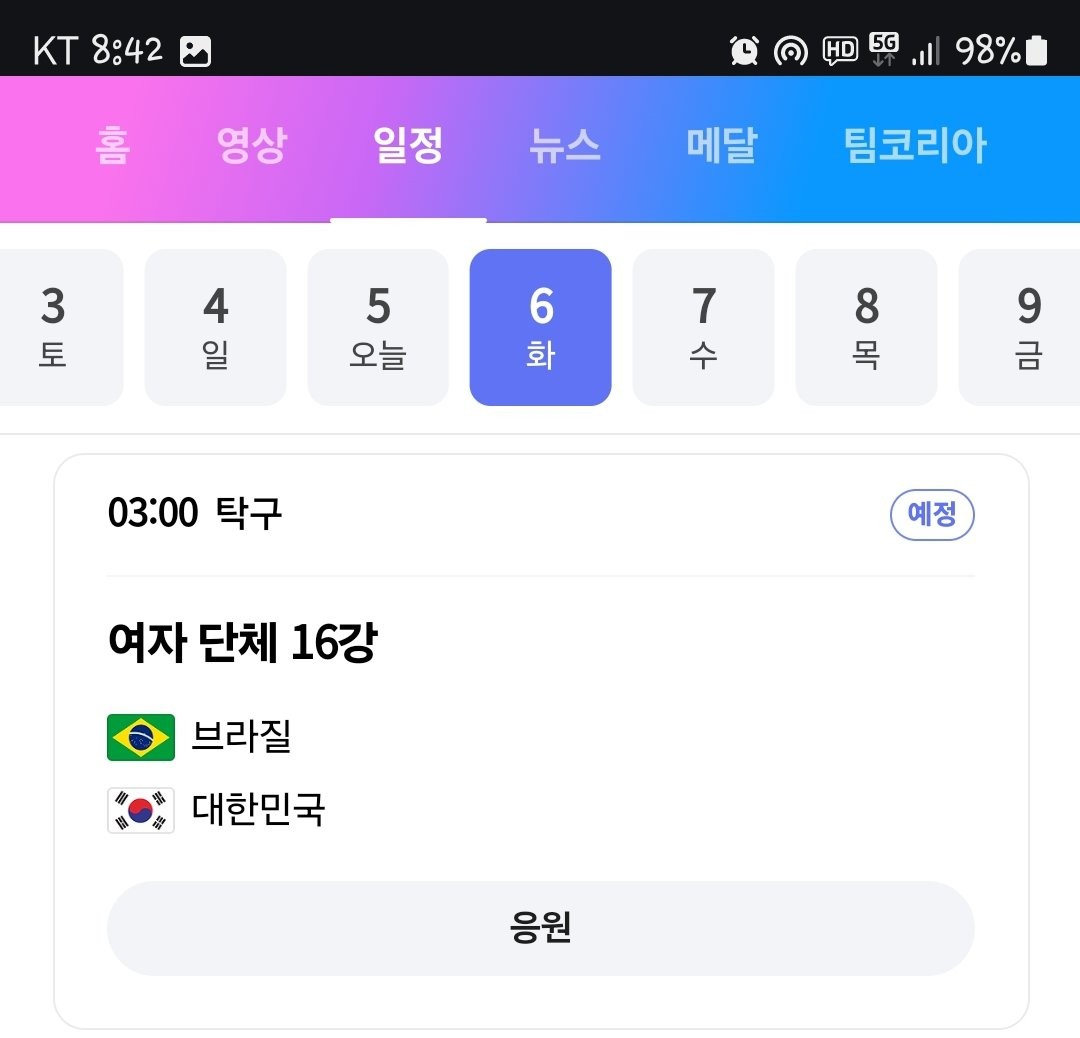Select date 3 토
Image resolution: width=1080 pixels, height=1038 pixels.
[54, 327]
